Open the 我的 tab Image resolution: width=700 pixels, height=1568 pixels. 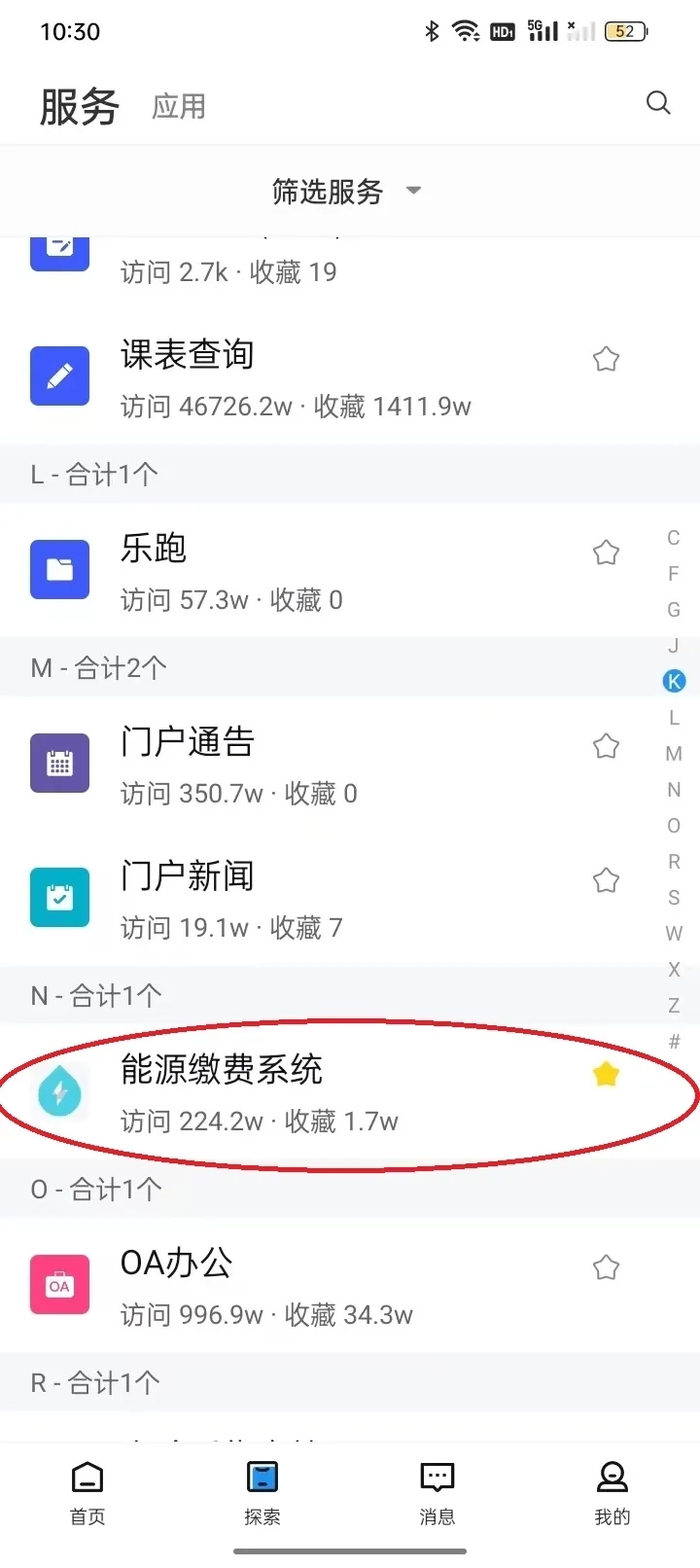tap(612, 1493)
